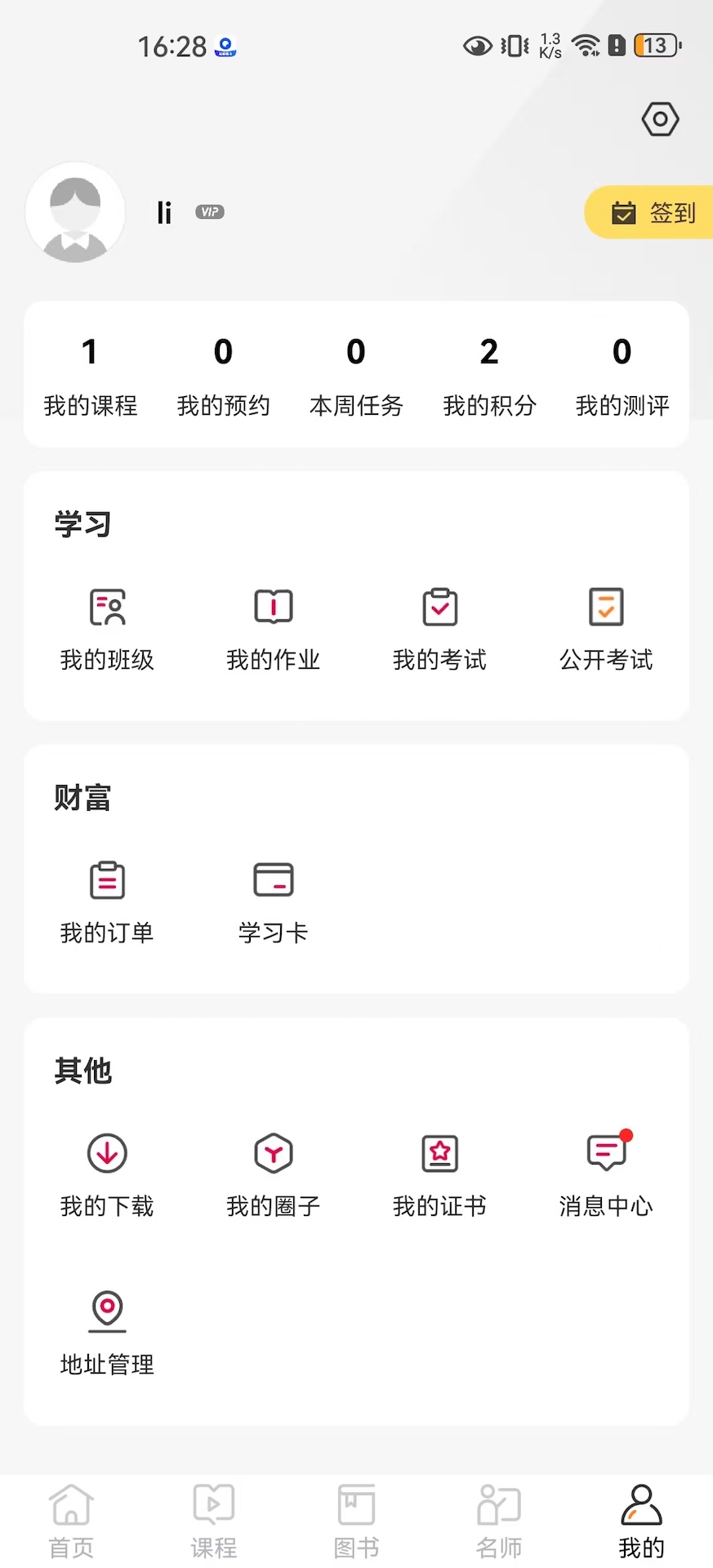Open 我的下载 (My Downloads)
Viewport: 713px width, 1568px height.
(x=107, y=1174)
